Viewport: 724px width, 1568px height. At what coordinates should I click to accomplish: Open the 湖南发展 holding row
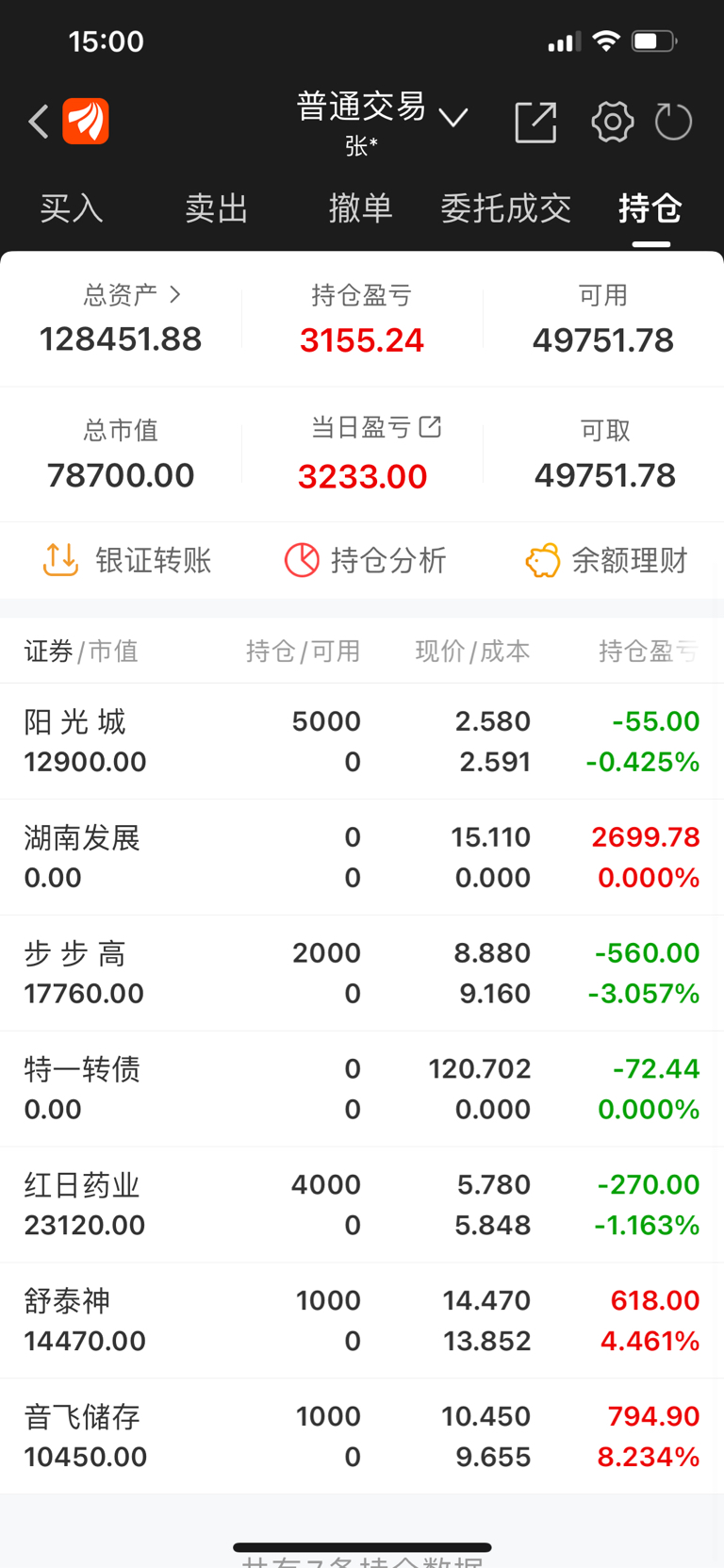coord(362,857)
